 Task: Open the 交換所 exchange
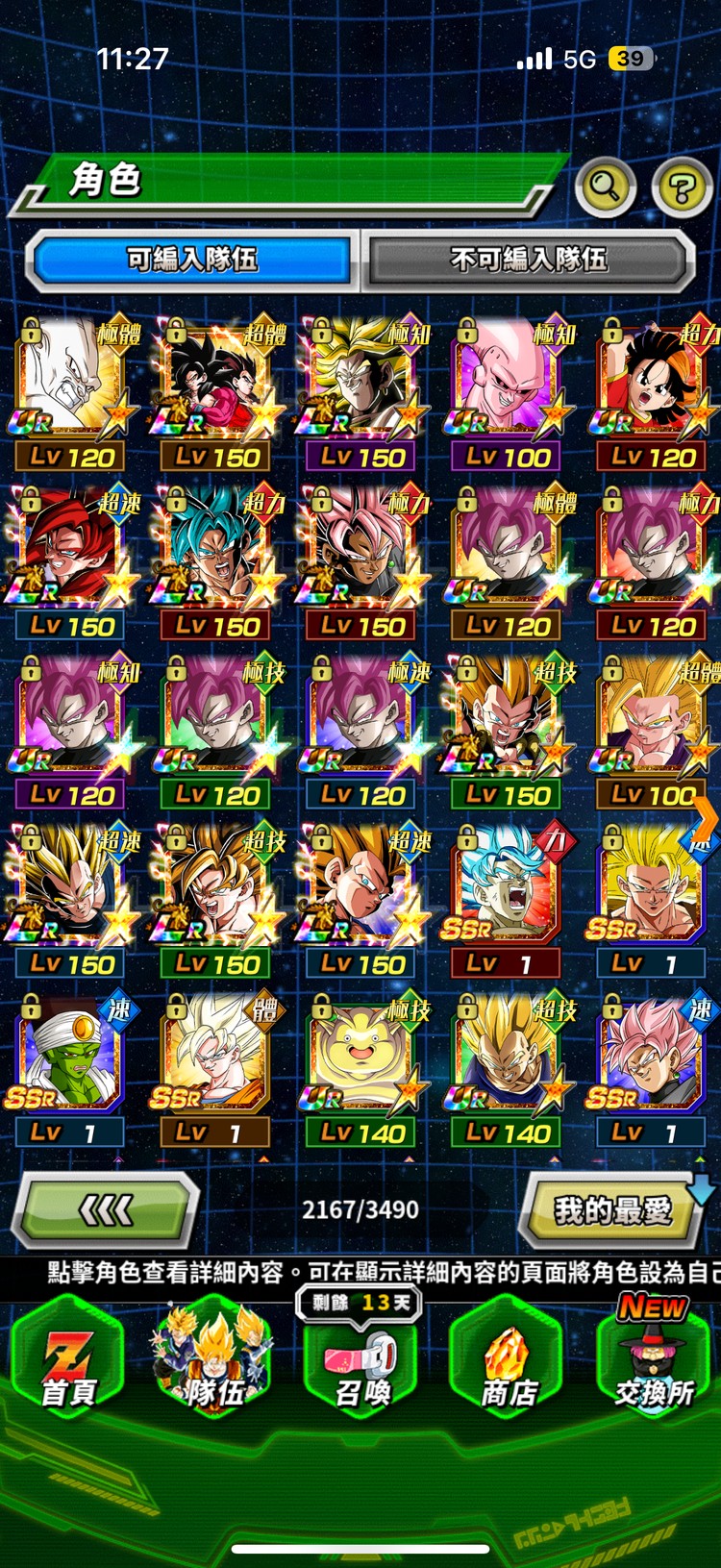click(x=654, y=1367)
